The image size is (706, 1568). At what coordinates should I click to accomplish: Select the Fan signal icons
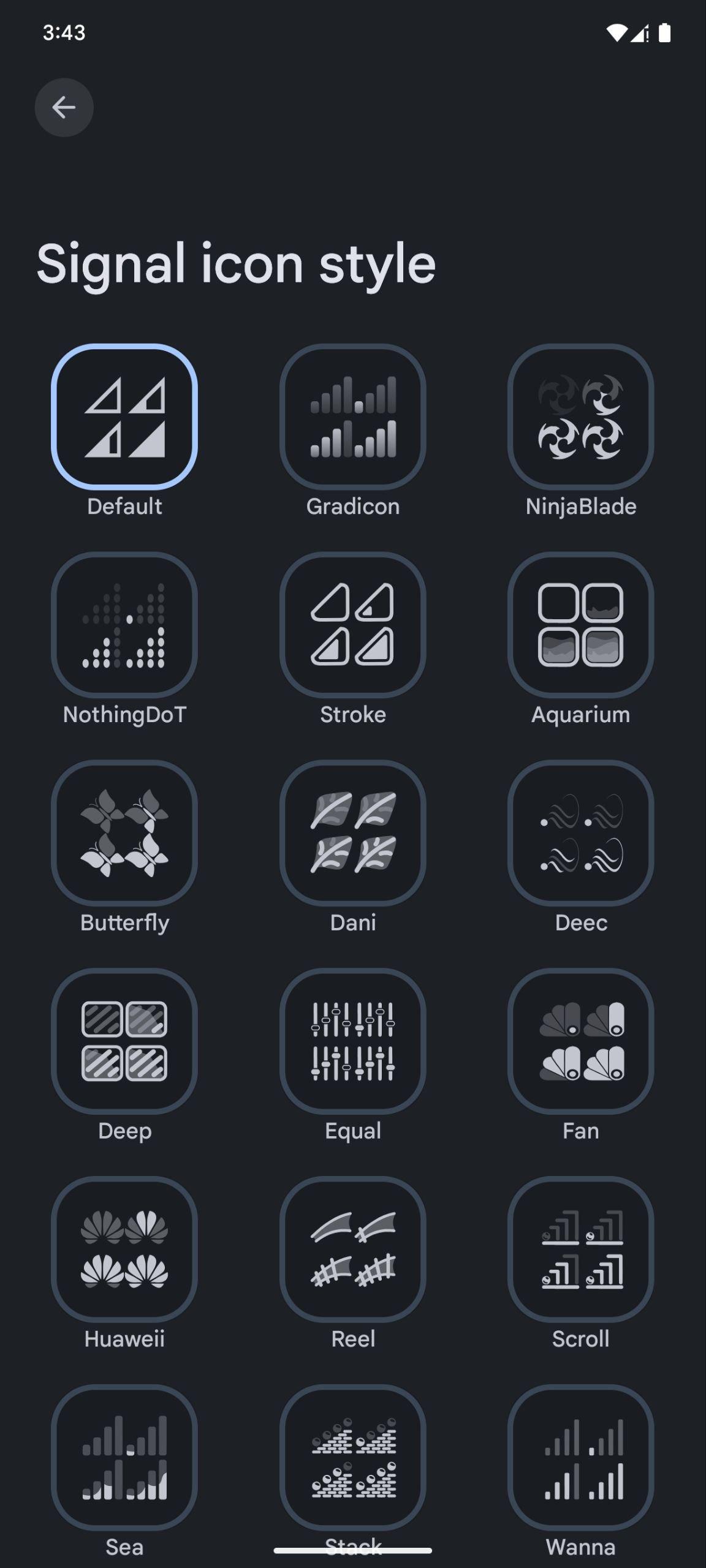tap(581, 1041)
